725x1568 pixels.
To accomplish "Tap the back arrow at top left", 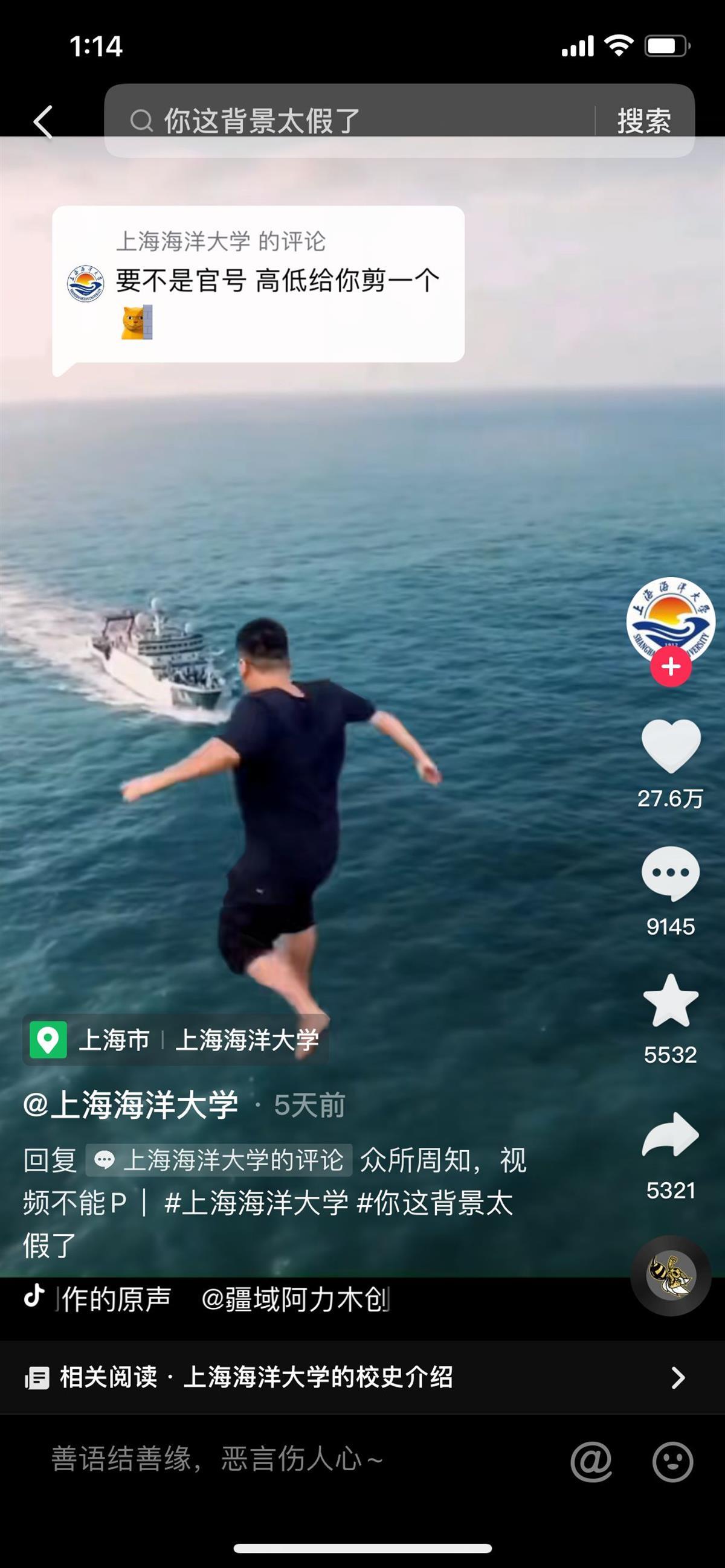I will (x=43, y=122).
